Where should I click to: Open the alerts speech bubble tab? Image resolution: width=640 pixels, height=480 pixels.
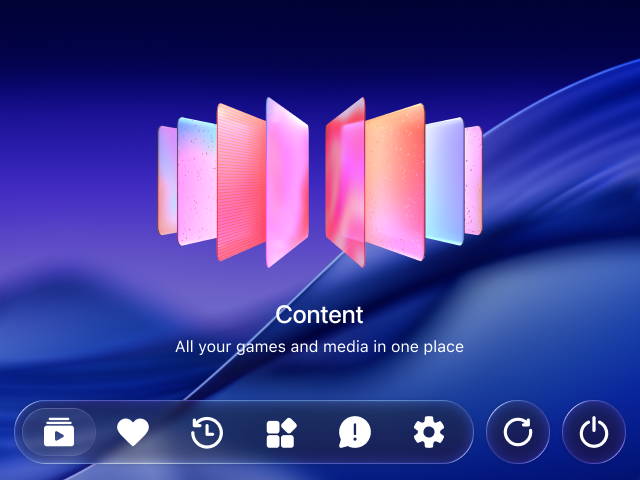355,432
